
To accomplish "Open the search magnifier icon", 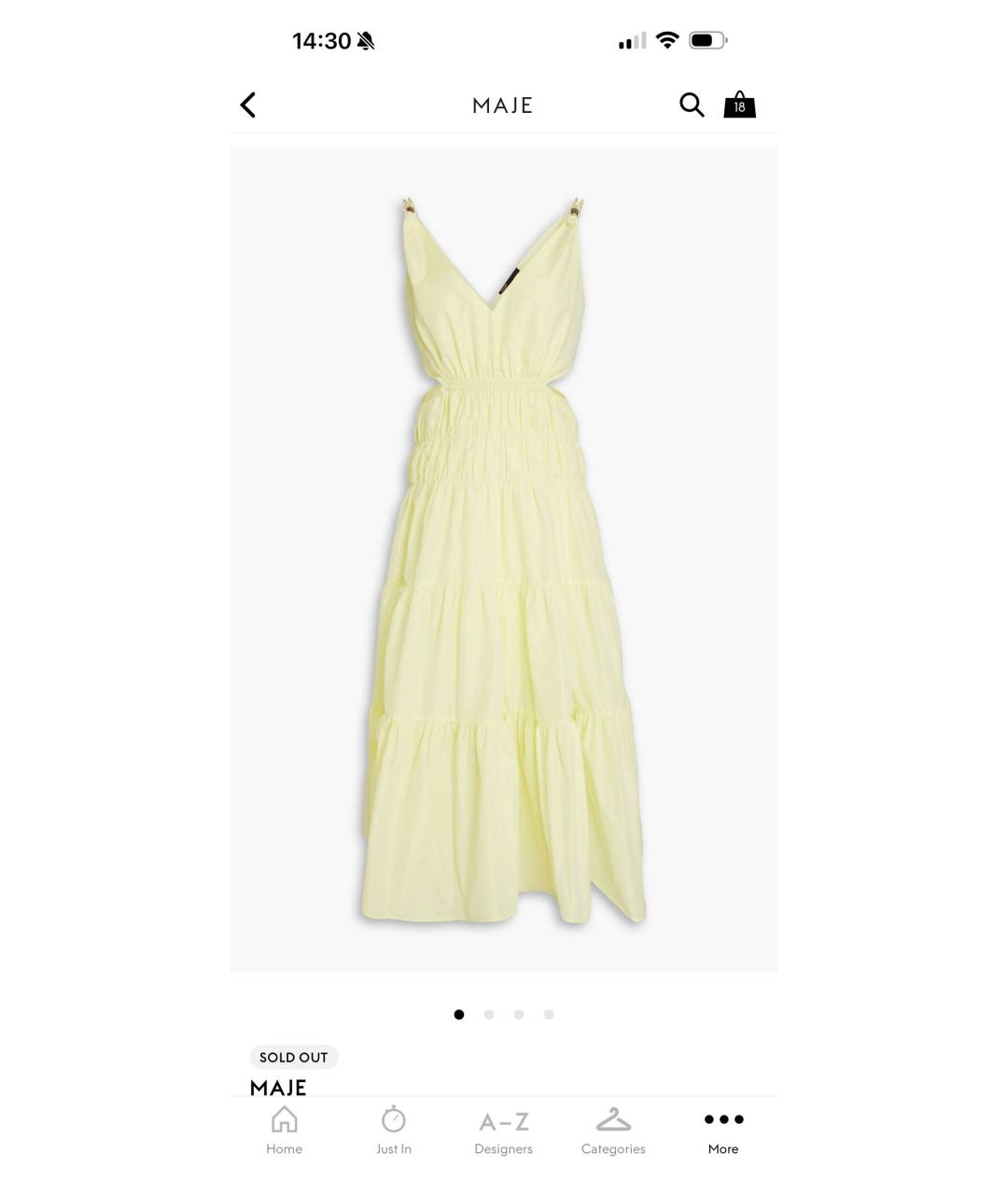I will click(692, 105).
